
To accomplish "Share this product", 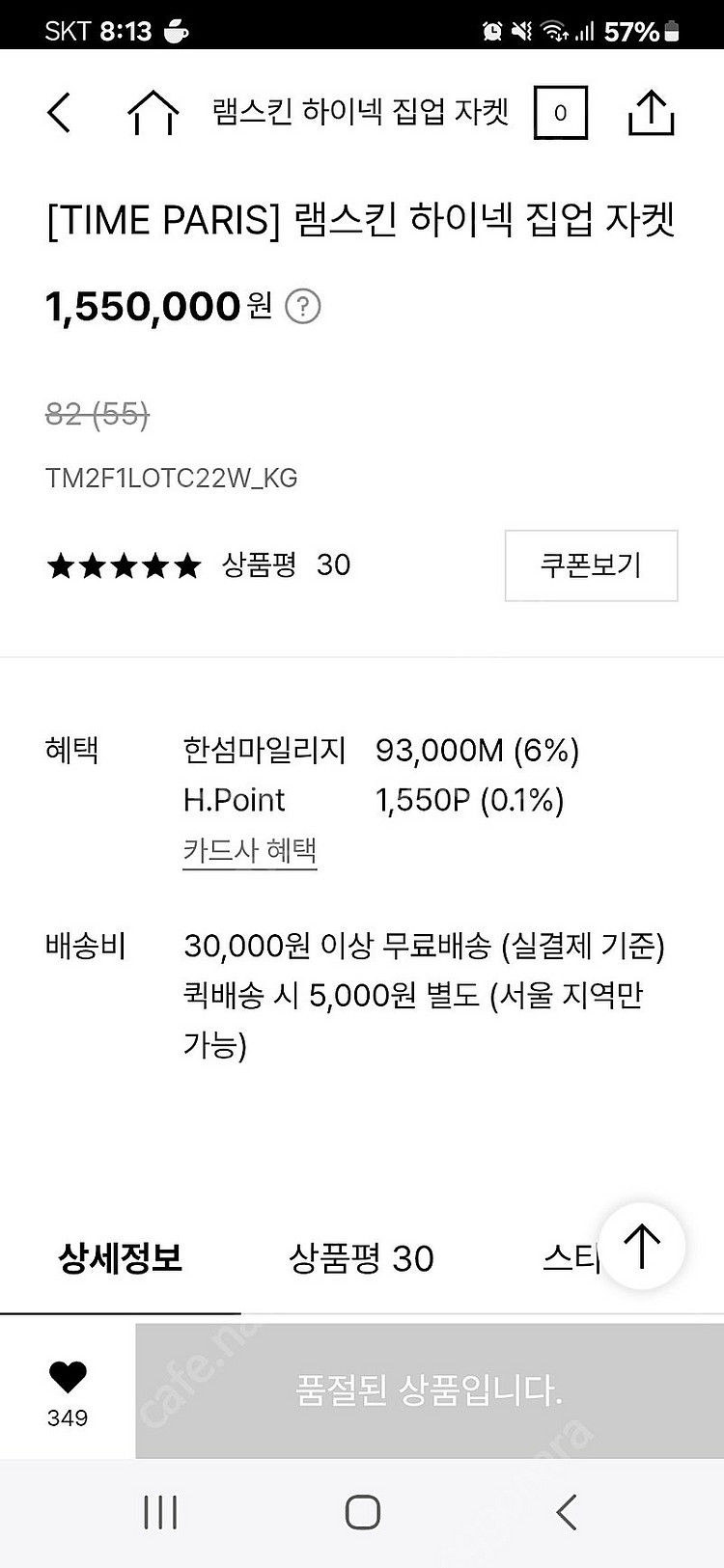I will (651, 113).
